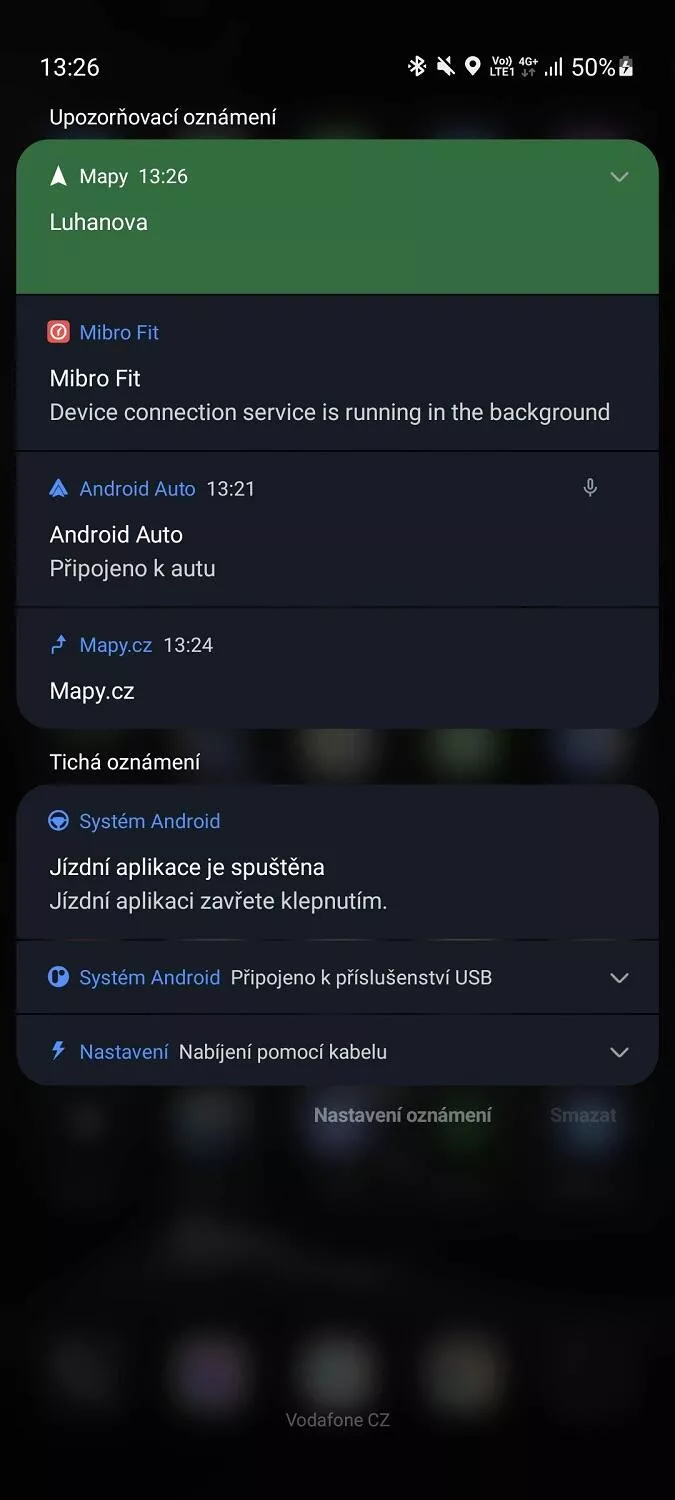
Task: Open the Mapy Luhanova navigation notification
Action: point(337,217)
